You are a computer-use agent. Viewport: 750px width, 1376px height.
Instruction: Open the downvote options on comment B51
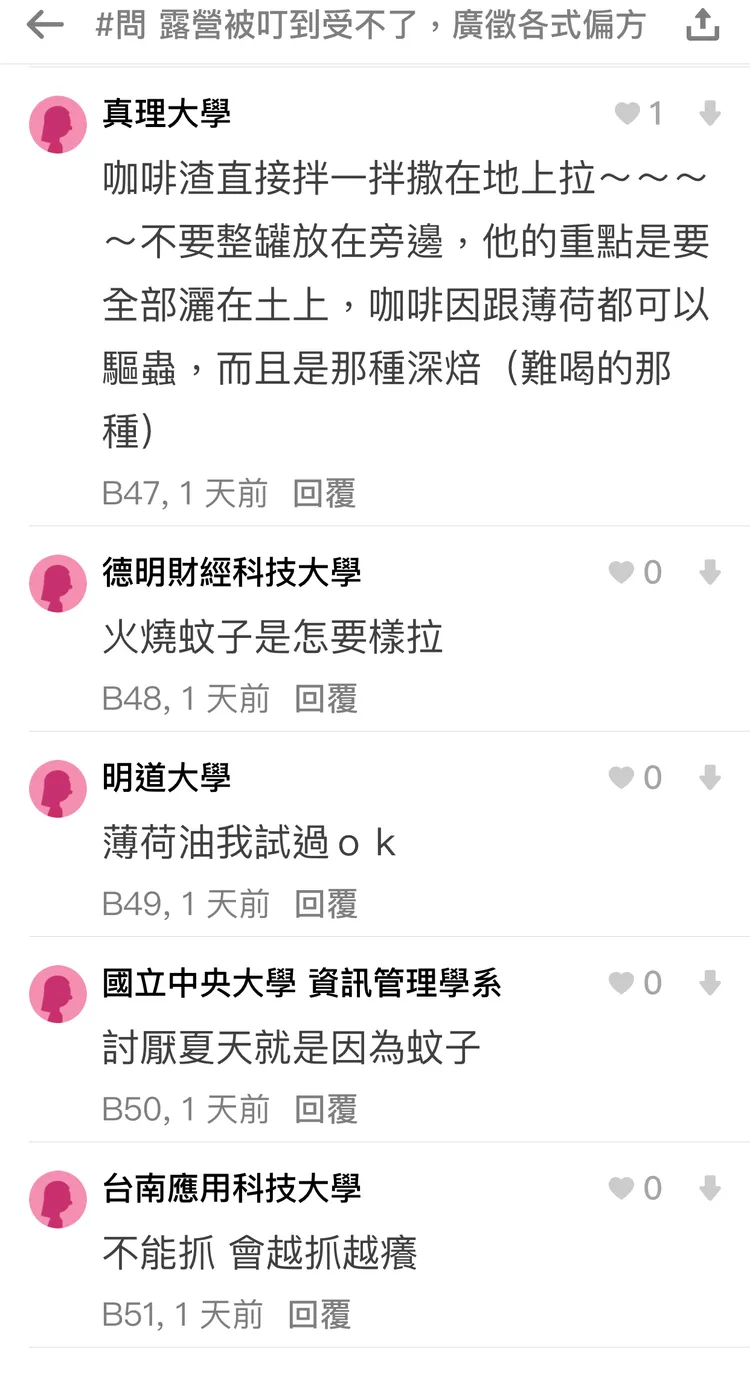coord(710,1188)
